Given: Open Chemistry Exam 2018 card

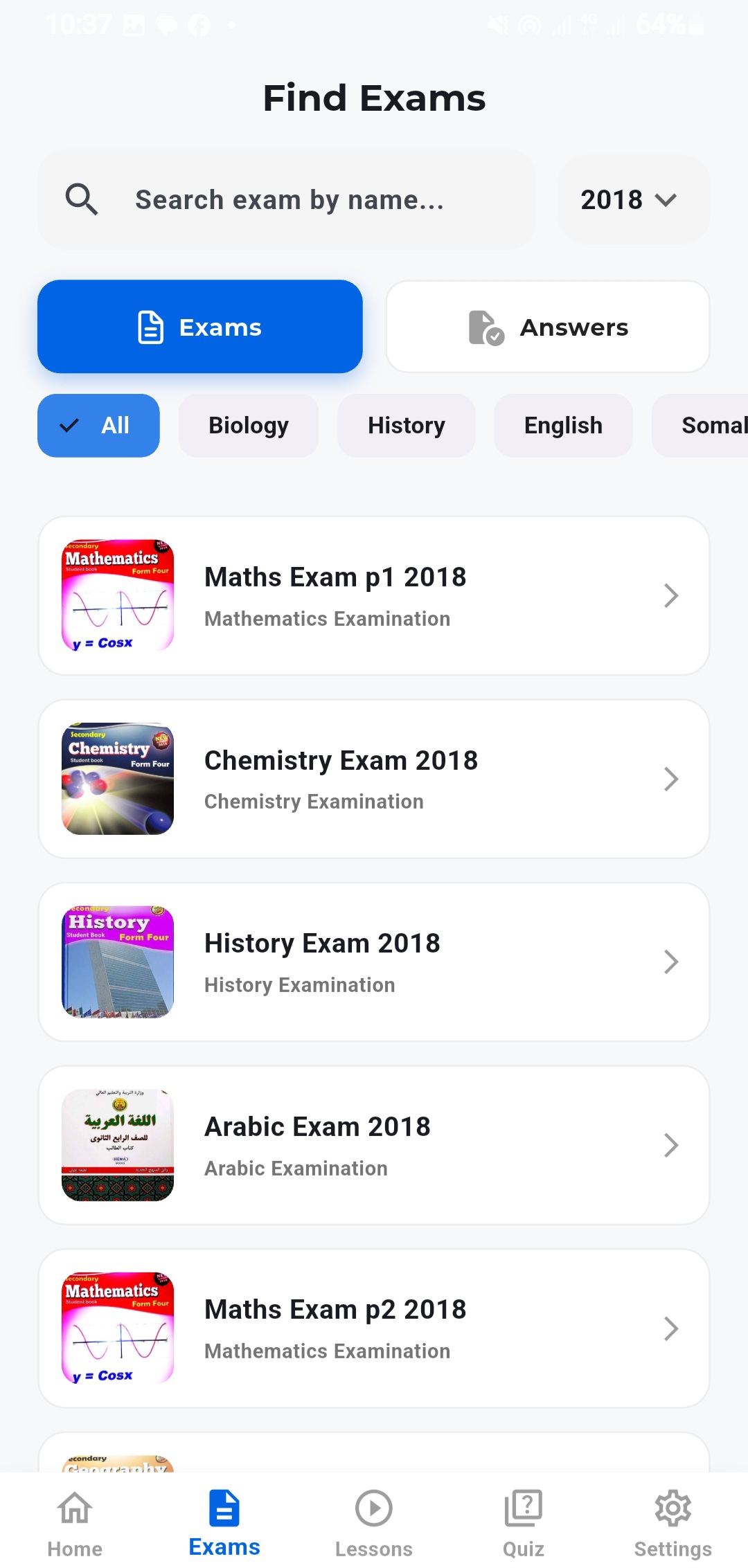Looking at the screenshot, I should pos(374,779).
